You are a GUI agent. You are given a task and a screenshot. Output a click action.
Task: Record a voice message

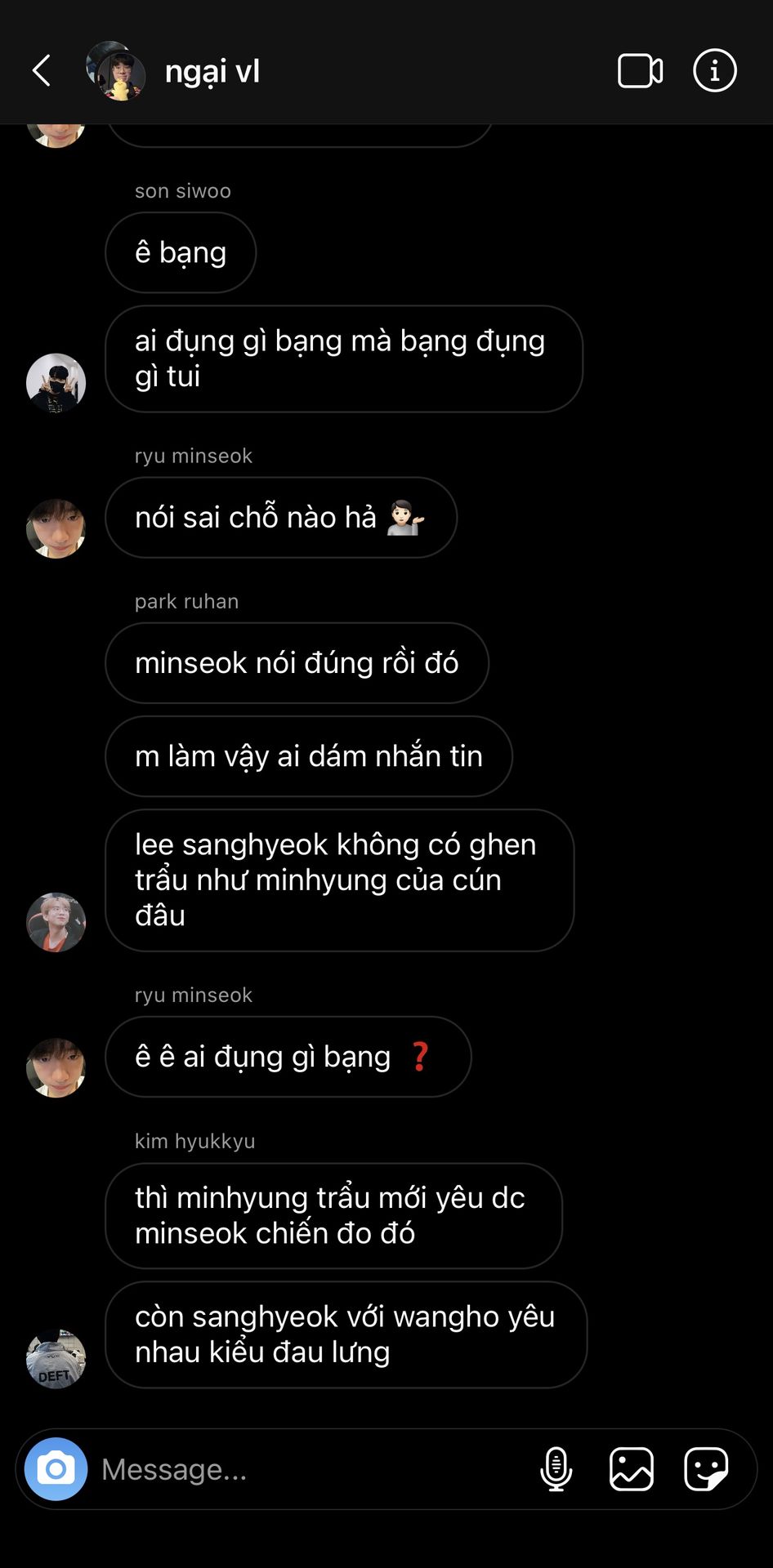(556, 1469)
